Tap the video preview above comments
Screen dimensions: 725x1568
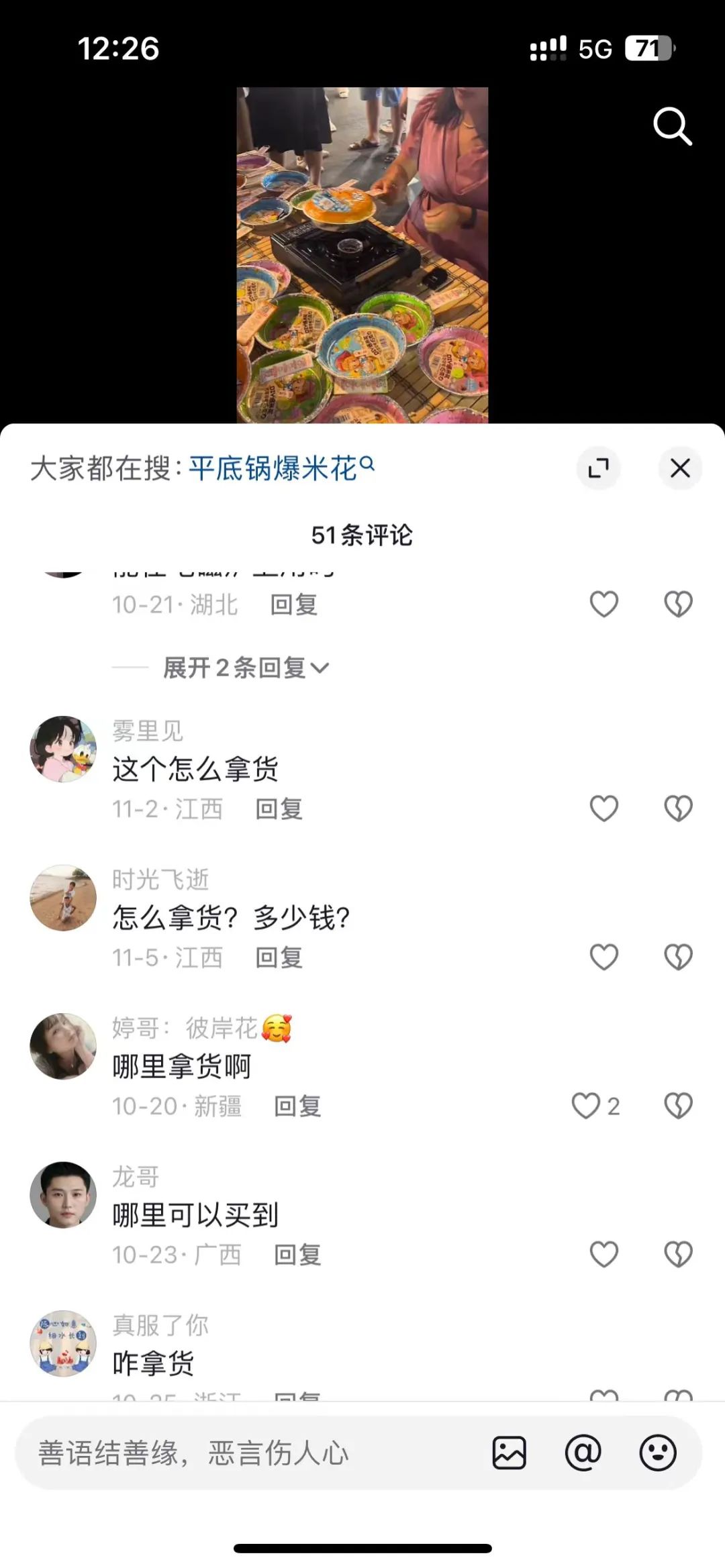[x=362, y=255]
